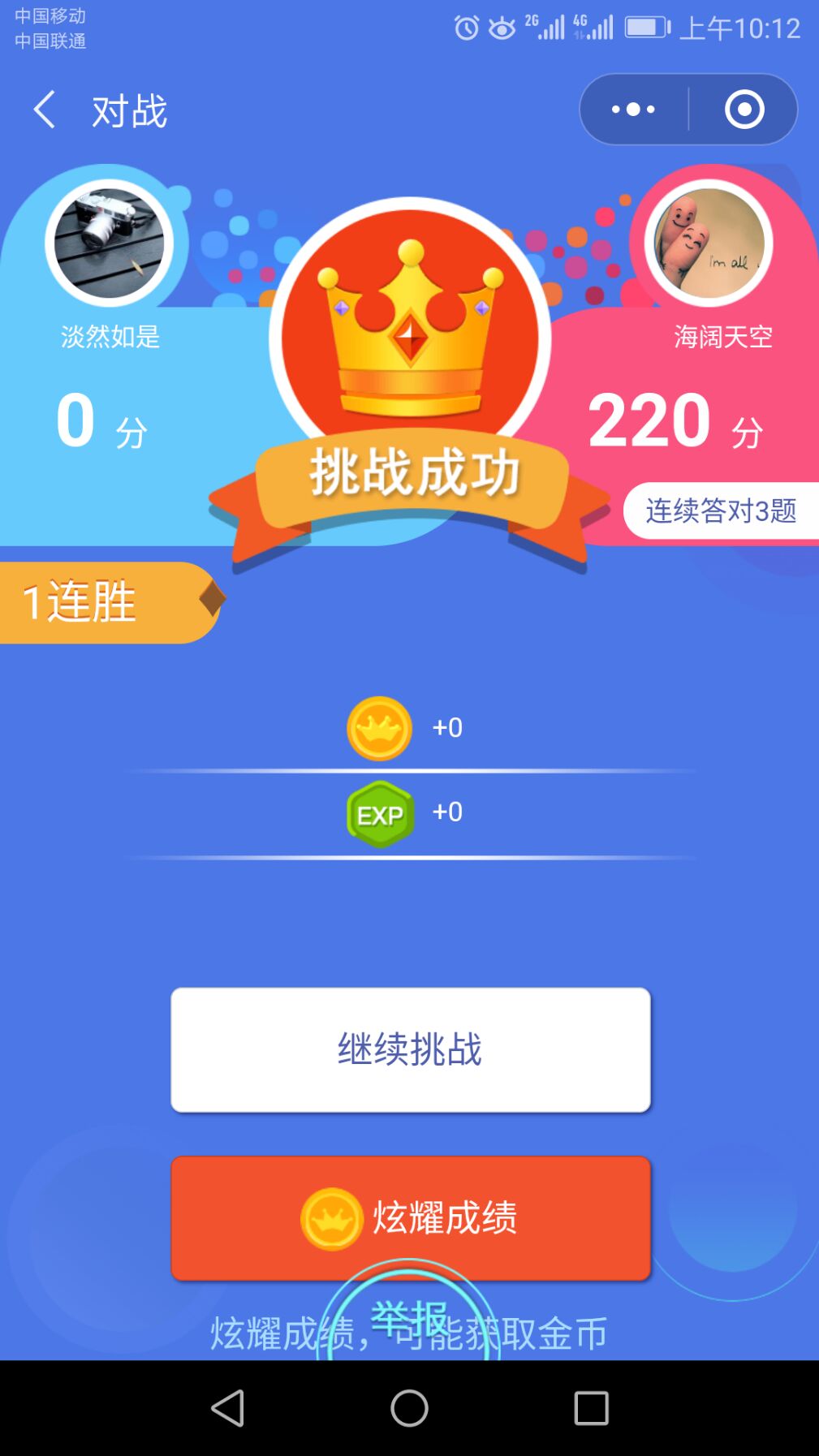Tap the system home button
The image size is (819, 1456).
409,1408
